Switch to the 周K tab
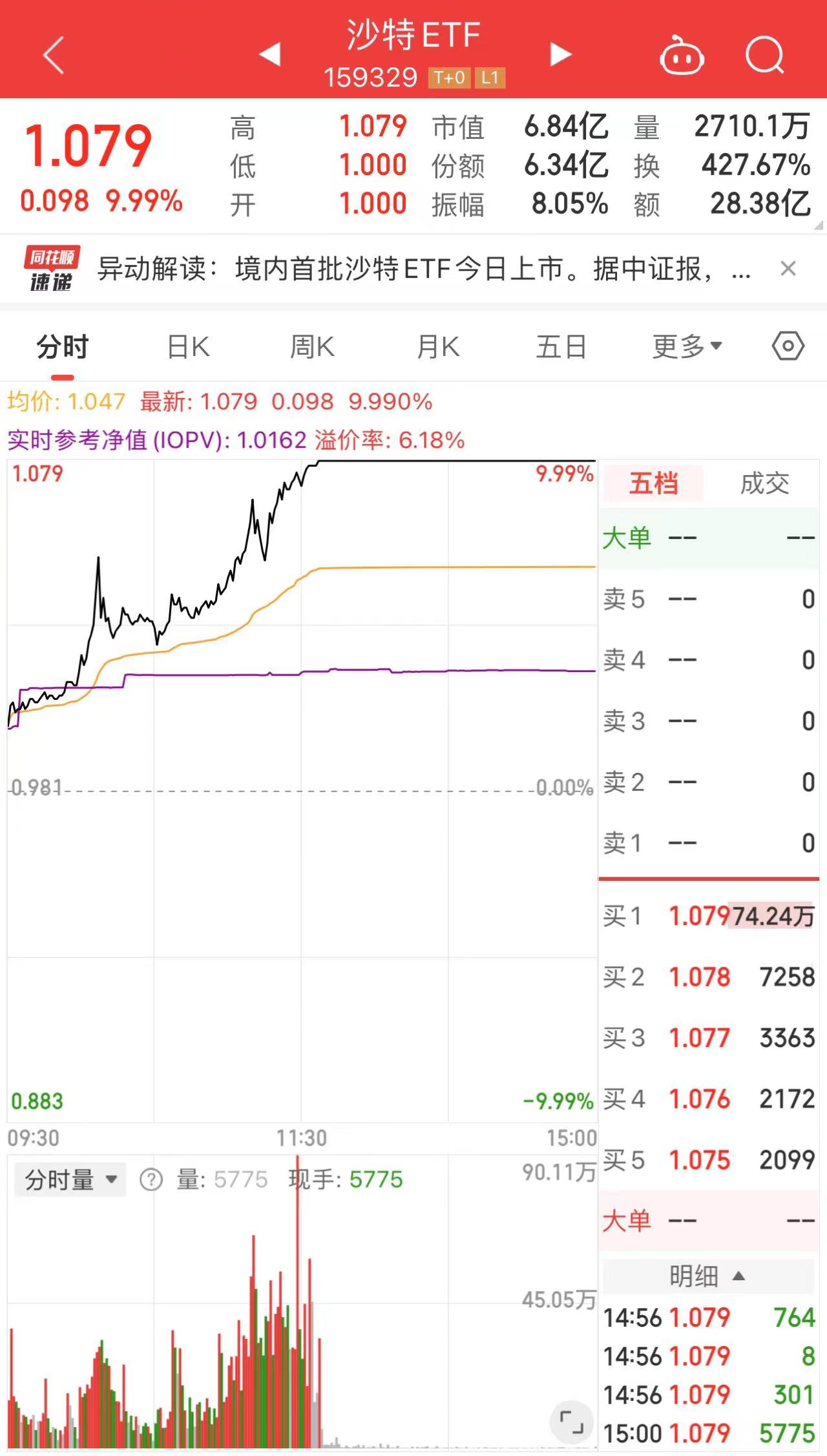The width and height of the screenshot is (827, 1456). pos(312,348)
